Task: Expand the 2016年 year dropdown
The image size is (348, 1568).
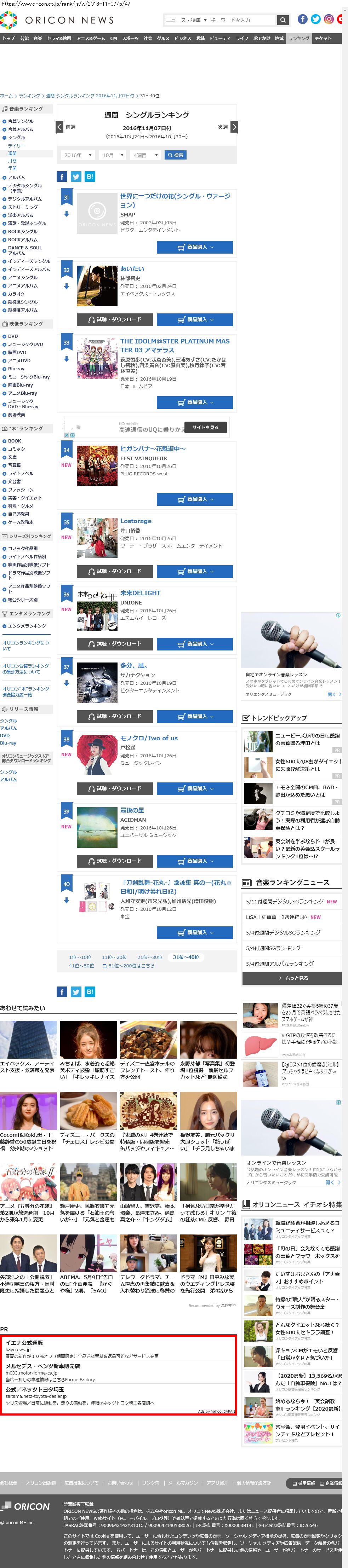Action: point(78,155)
